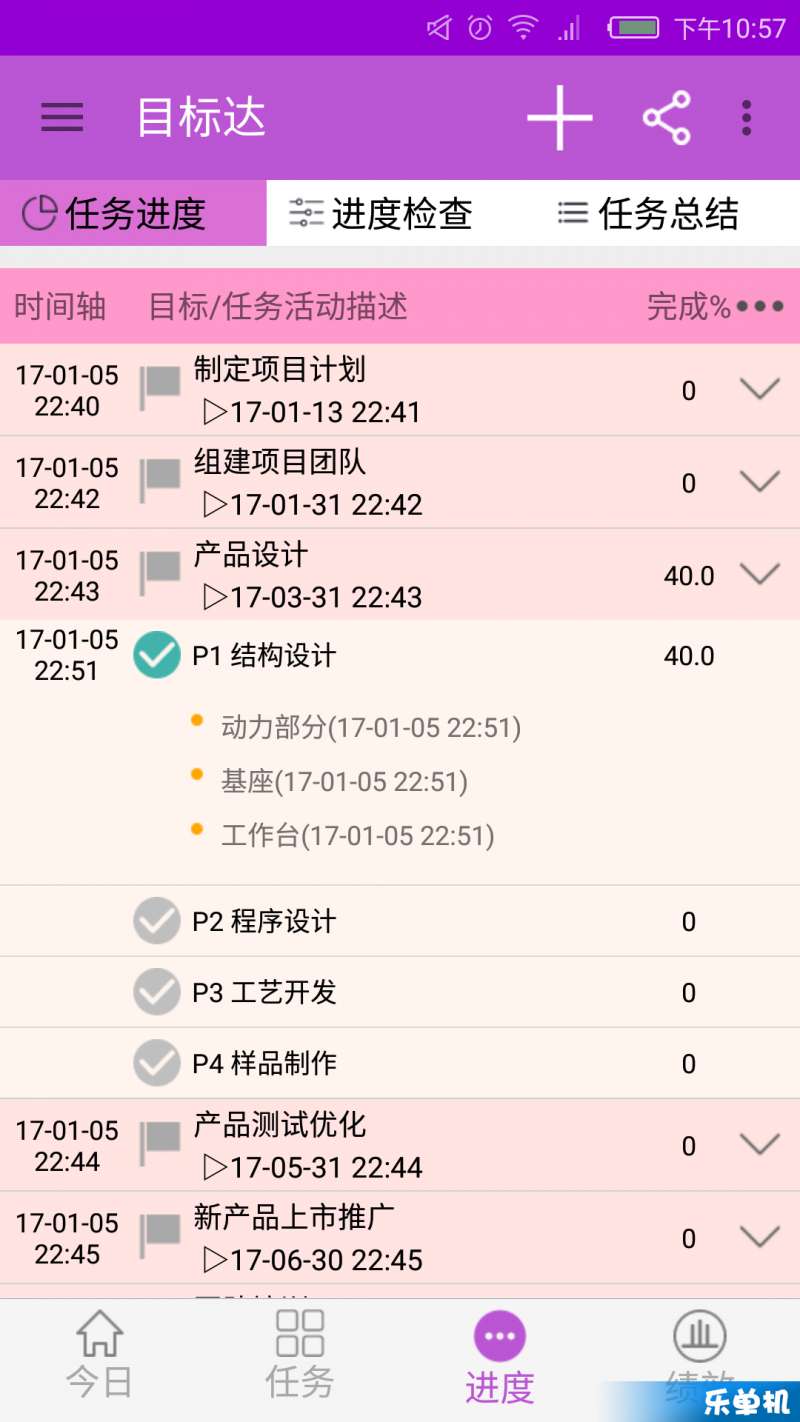Screen dimensions: 800x1422
Task: Toggle the check on P1 结构设计
Action: point(157,655)
